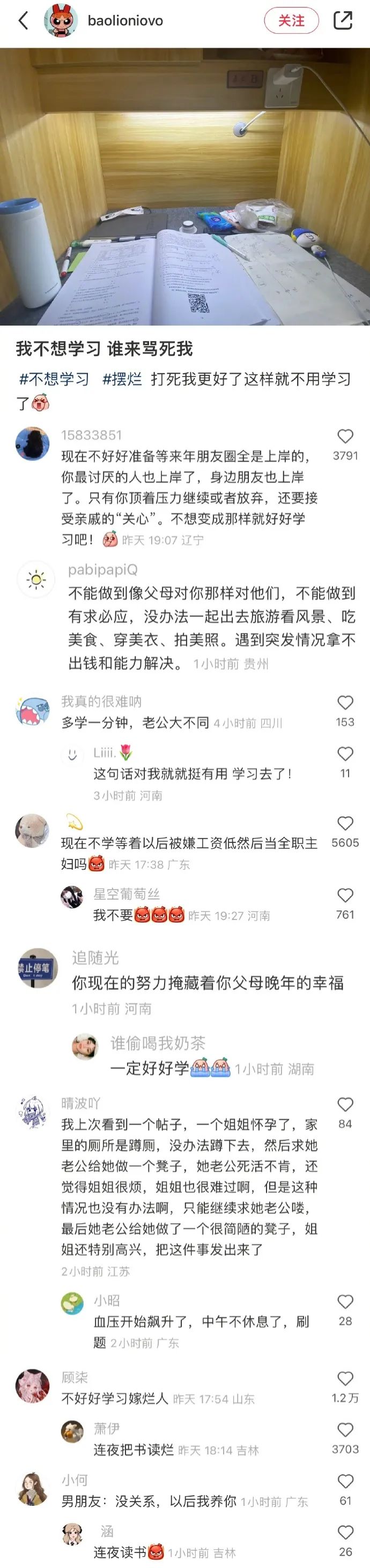Share this post via the top-right icon

343,21
